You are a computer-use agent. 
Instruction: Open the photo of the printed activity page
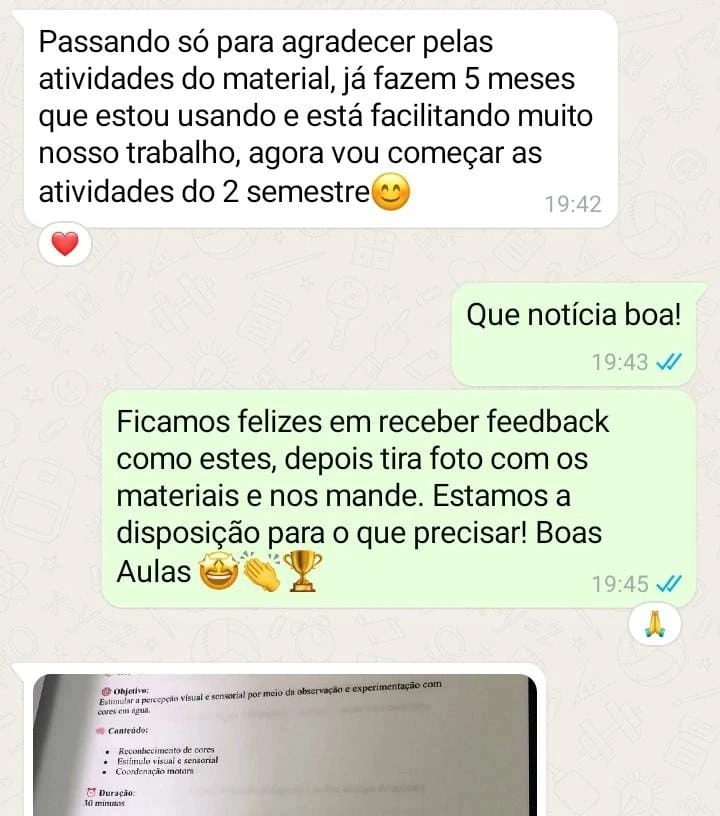coord(285,745)
